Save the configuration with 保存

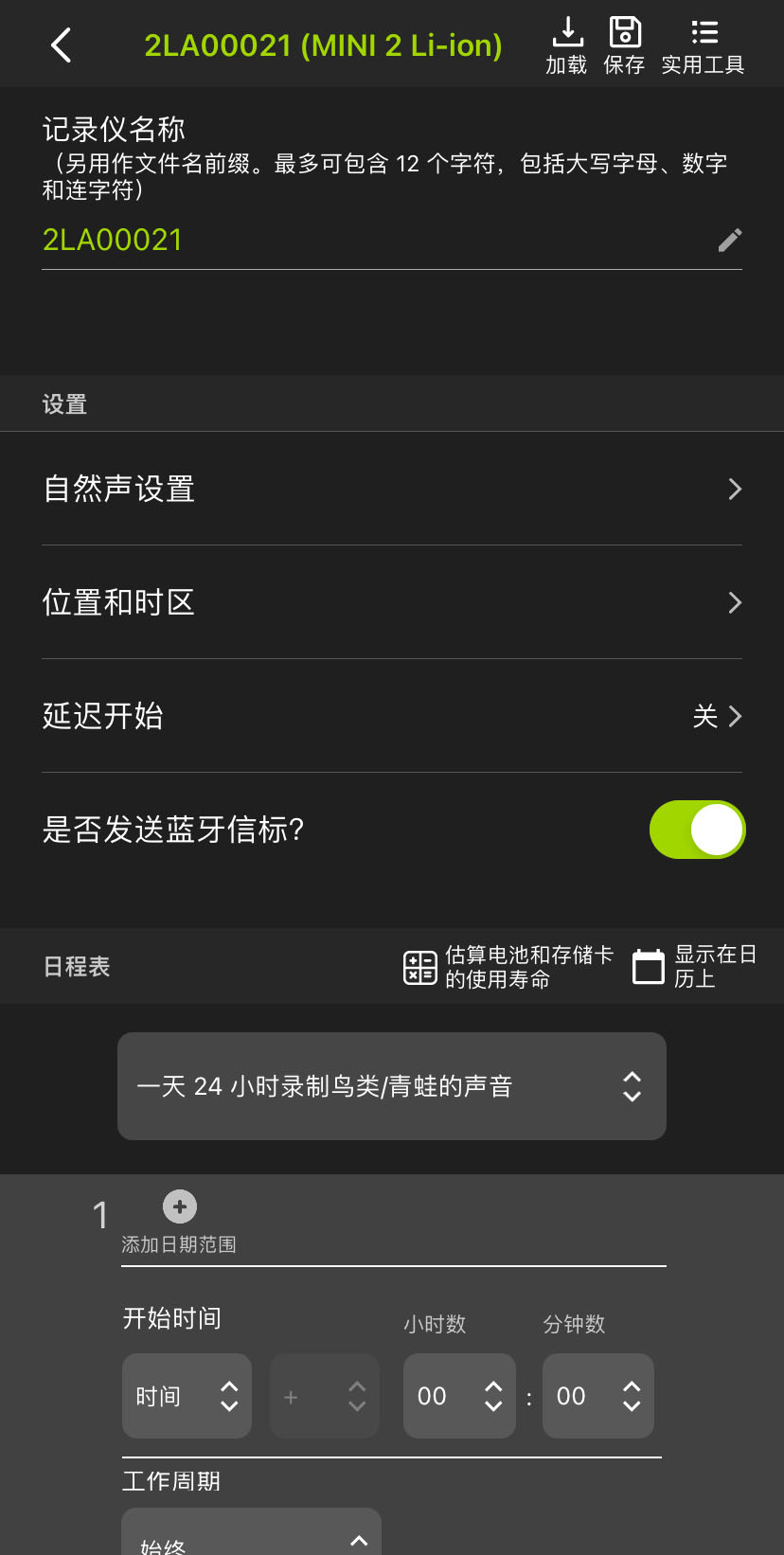[624, 45]
